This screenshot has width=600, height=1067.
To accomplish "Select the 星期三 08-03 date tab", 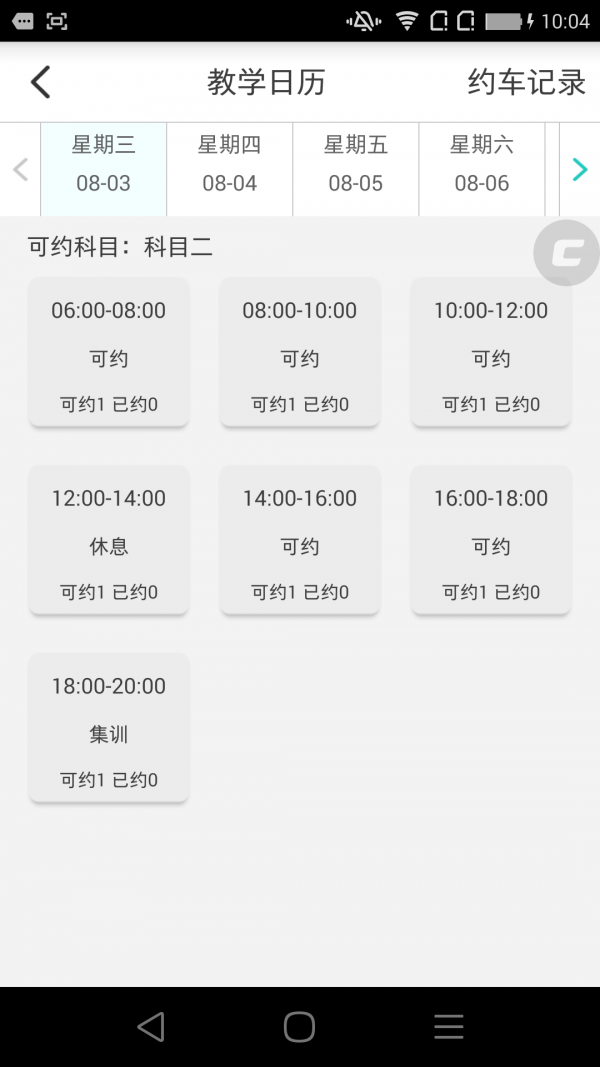I will pos(104,165).
